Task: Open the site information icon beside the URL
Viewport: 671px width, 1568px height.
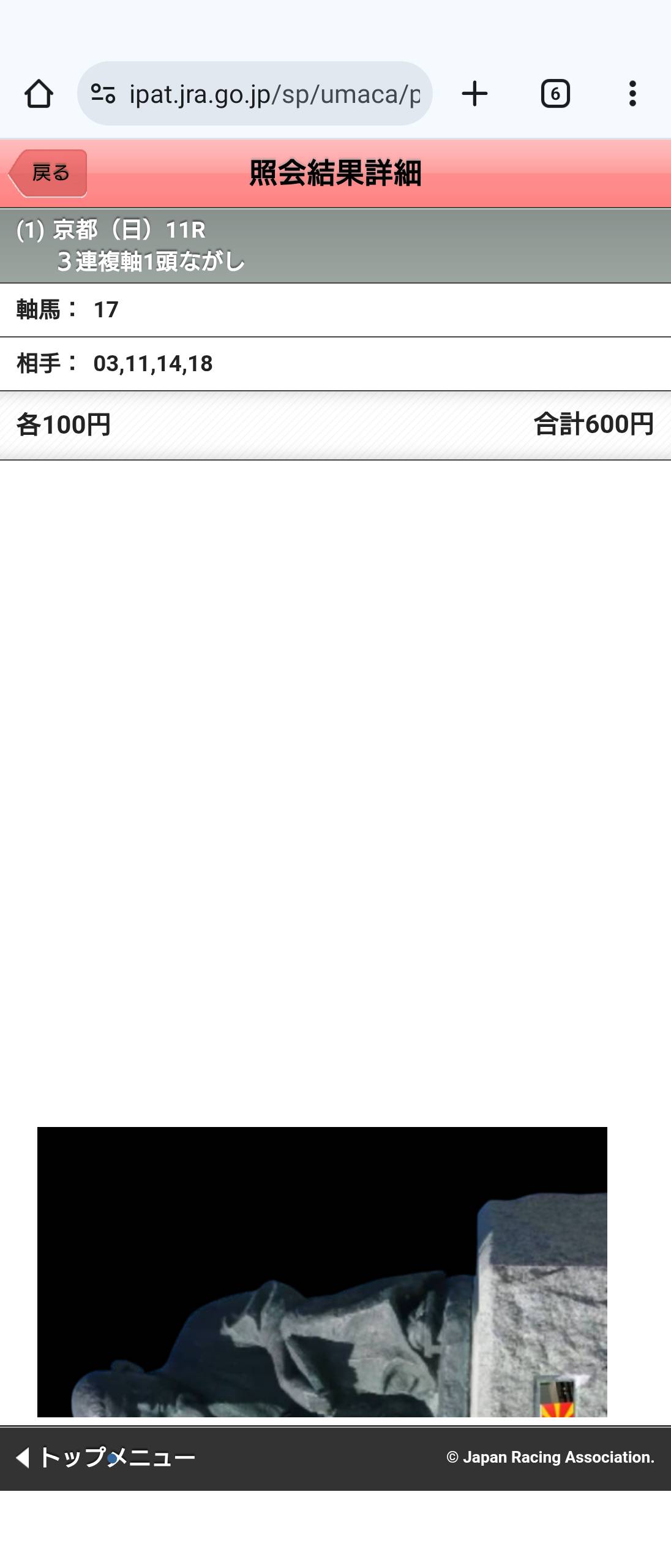Action: point(103,94)
